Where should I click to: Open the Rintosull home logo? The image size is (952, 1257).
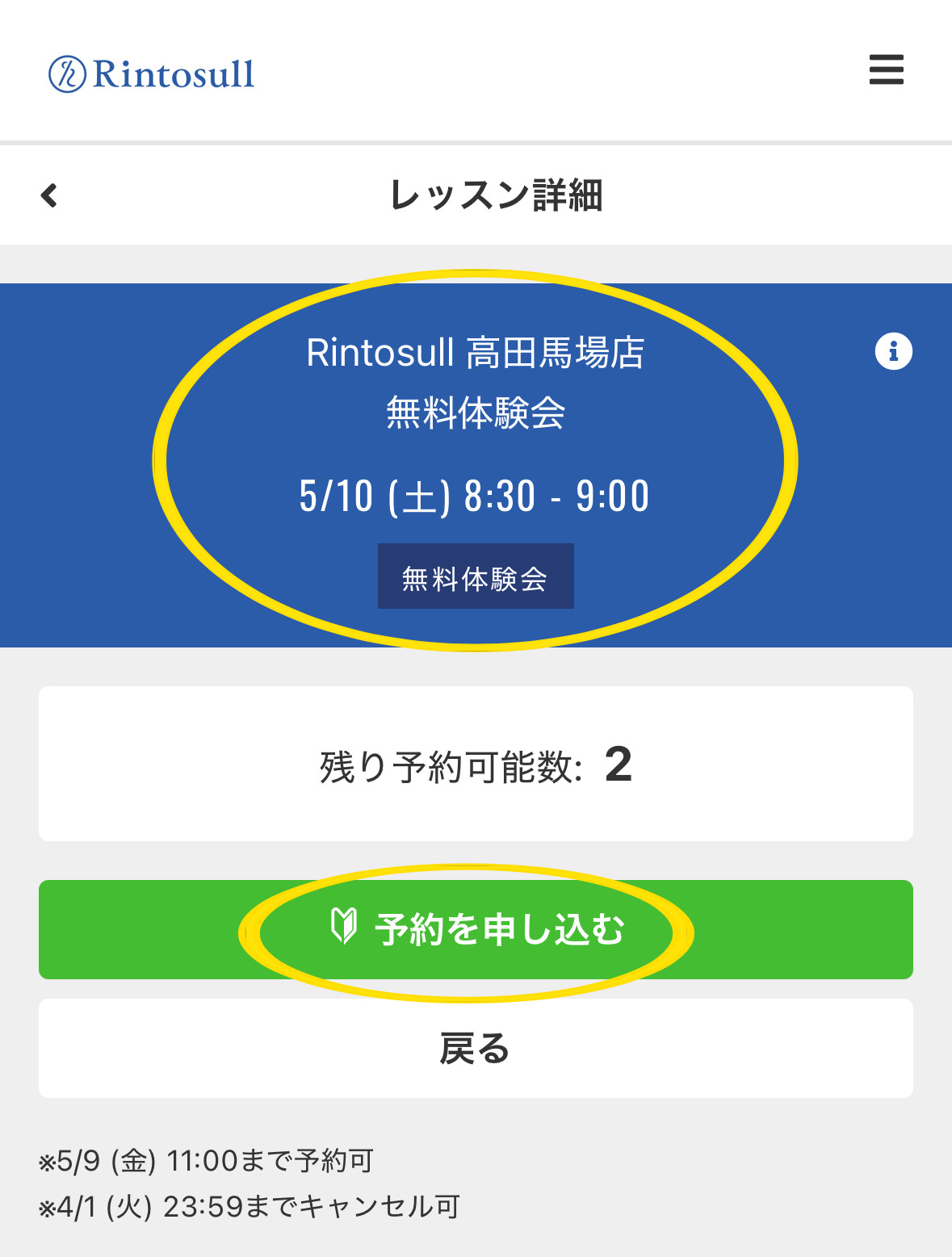pos(152,74)
